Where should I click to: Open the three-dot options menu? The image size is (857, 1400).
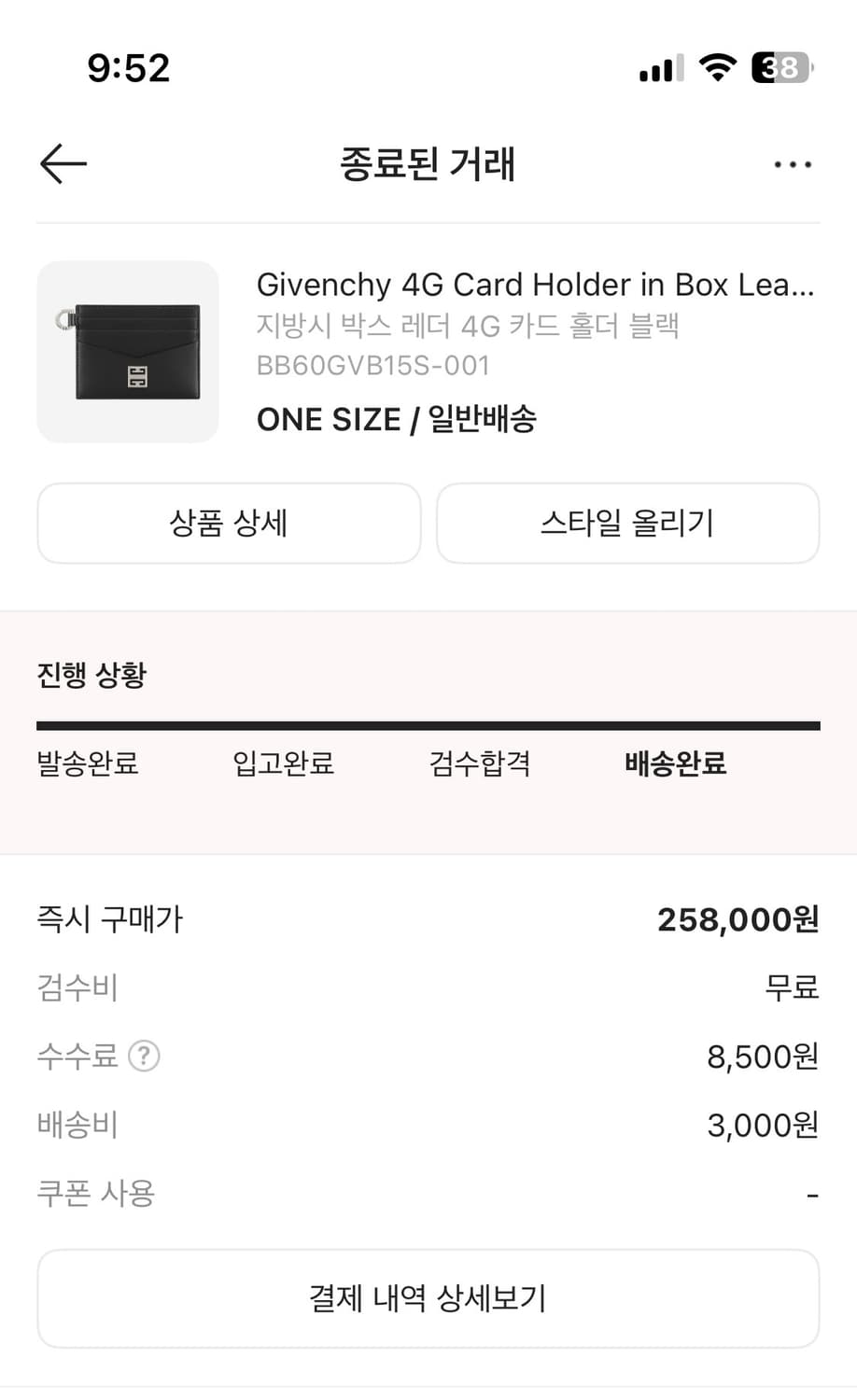pyautogui.click(x=793, y=163)
